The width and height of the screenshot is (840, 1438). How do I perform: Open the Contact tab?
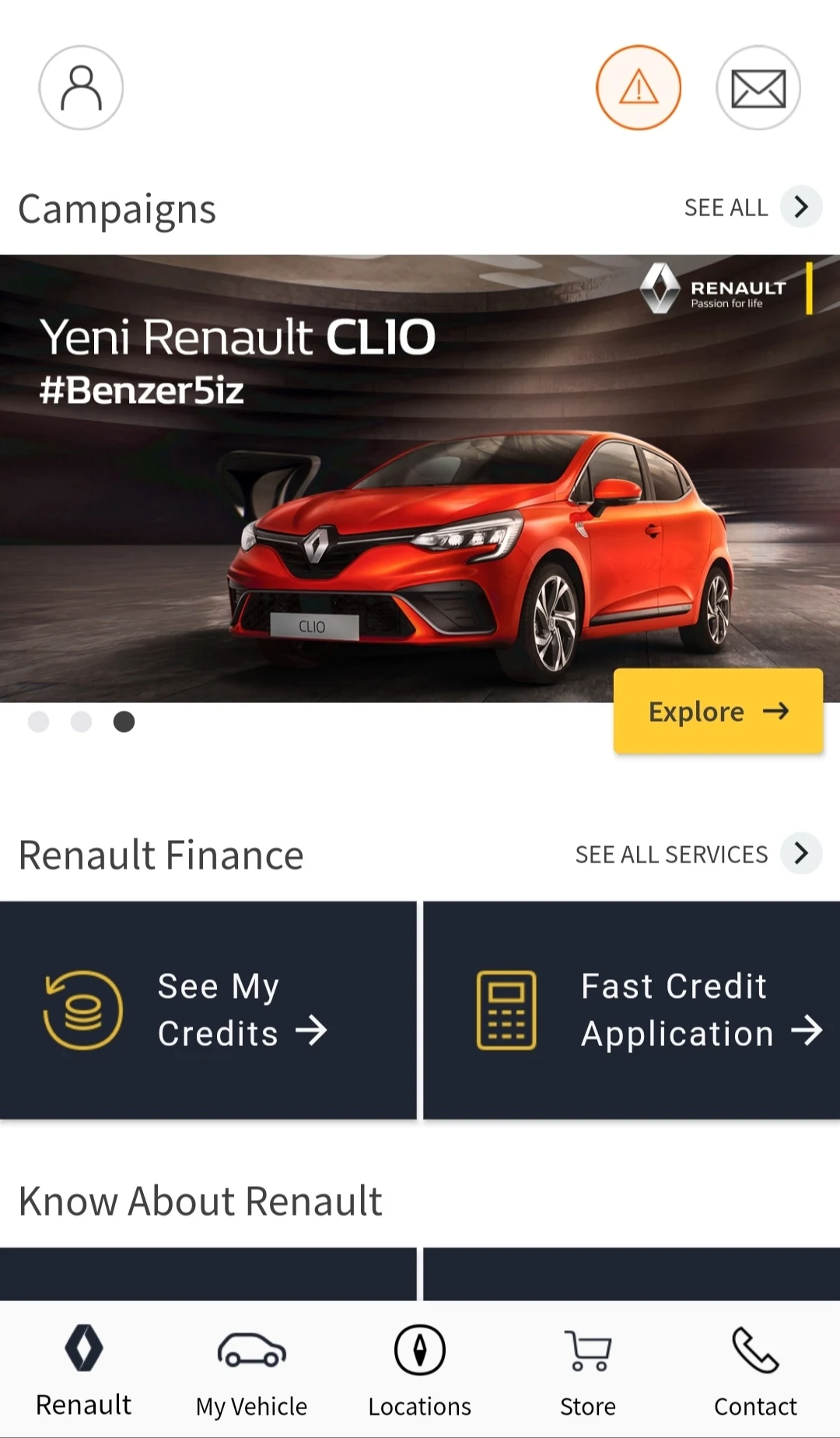(x=756, y=1370)
